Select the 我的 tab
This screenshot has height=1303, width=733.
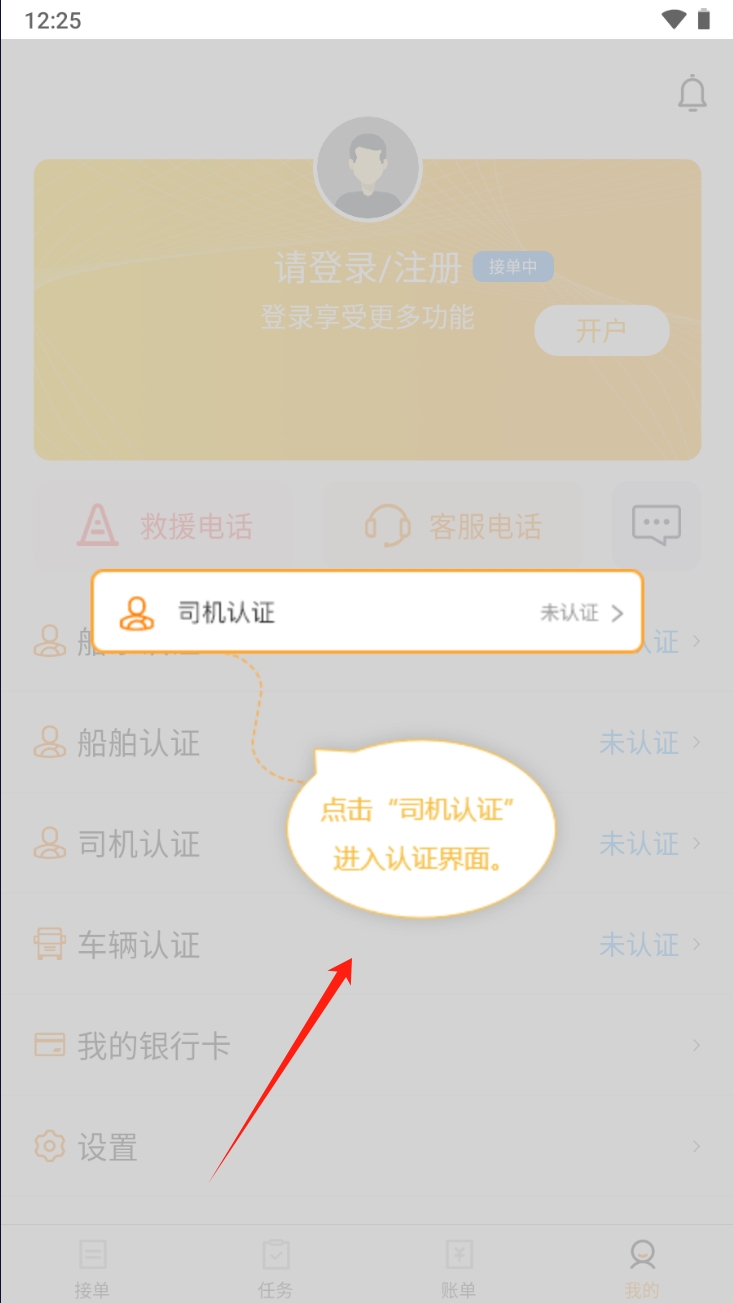tap(641, 1268)
